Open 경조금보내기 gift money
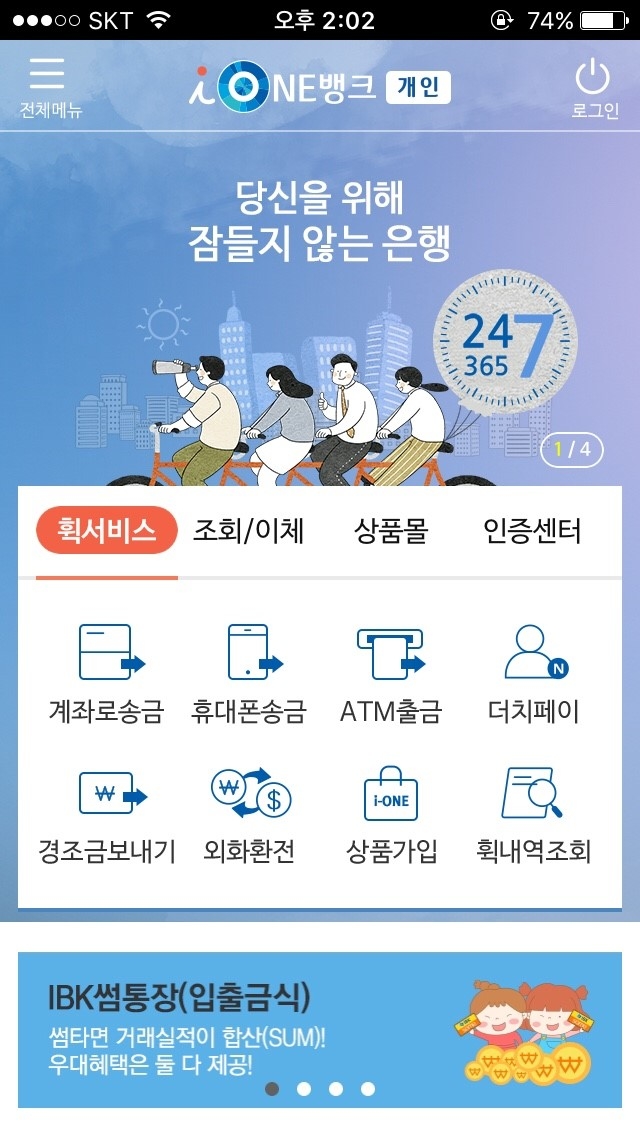This screenshot has height=1136, width=640. (x=106, y=814)
